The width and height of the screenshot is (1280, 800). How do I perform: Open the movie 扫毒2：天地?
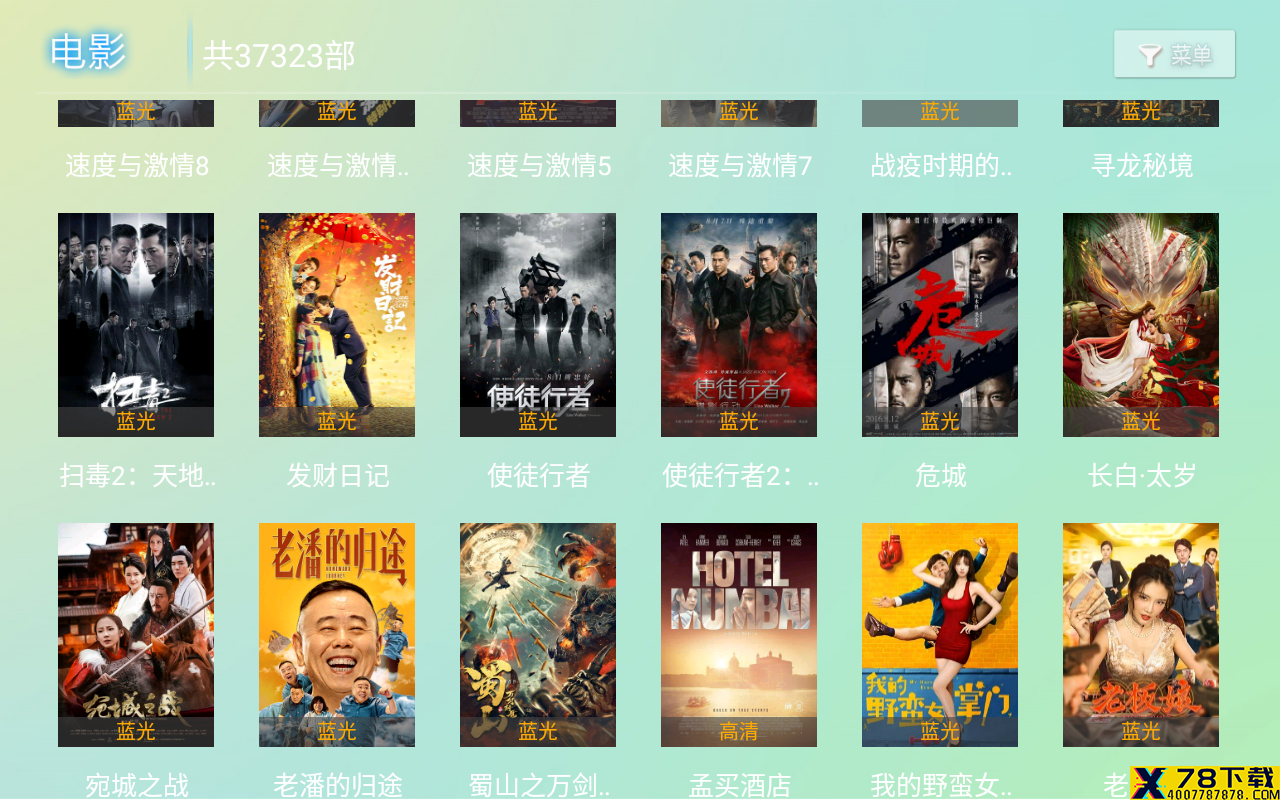[x=136, y=325]
